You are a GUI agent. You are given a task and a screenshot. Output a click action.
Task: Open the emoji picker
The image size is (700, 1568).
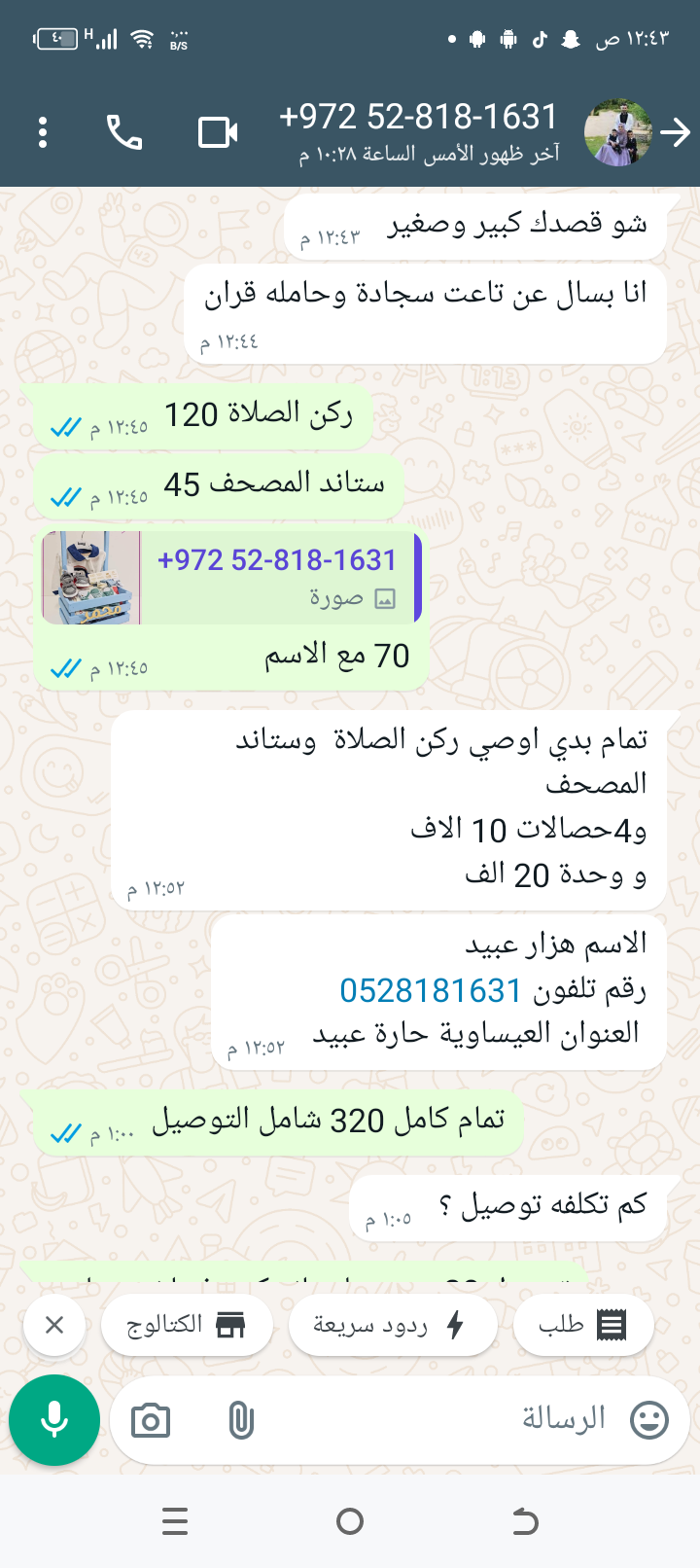[x=649, y=1420]
